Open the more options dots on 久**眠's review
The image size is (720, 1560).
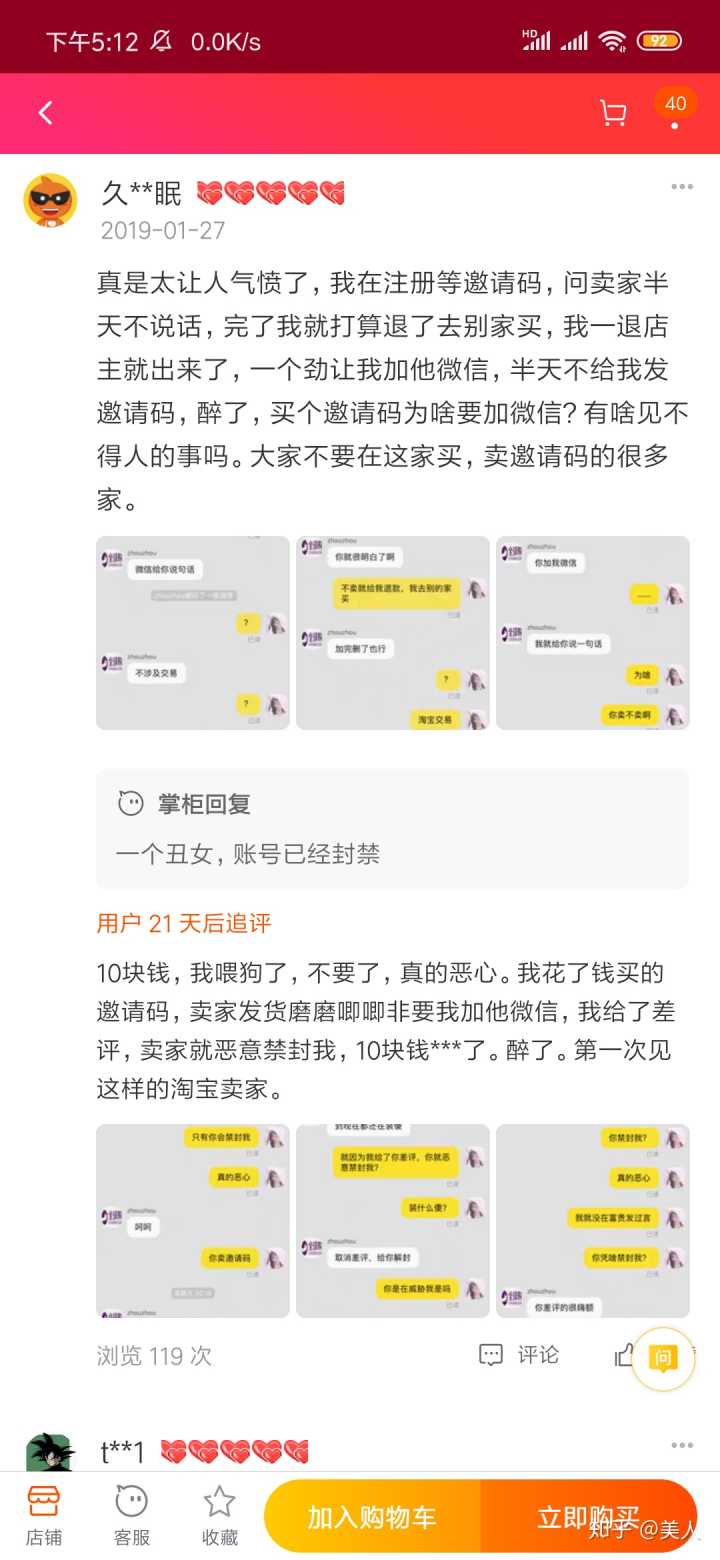(682, 187)
